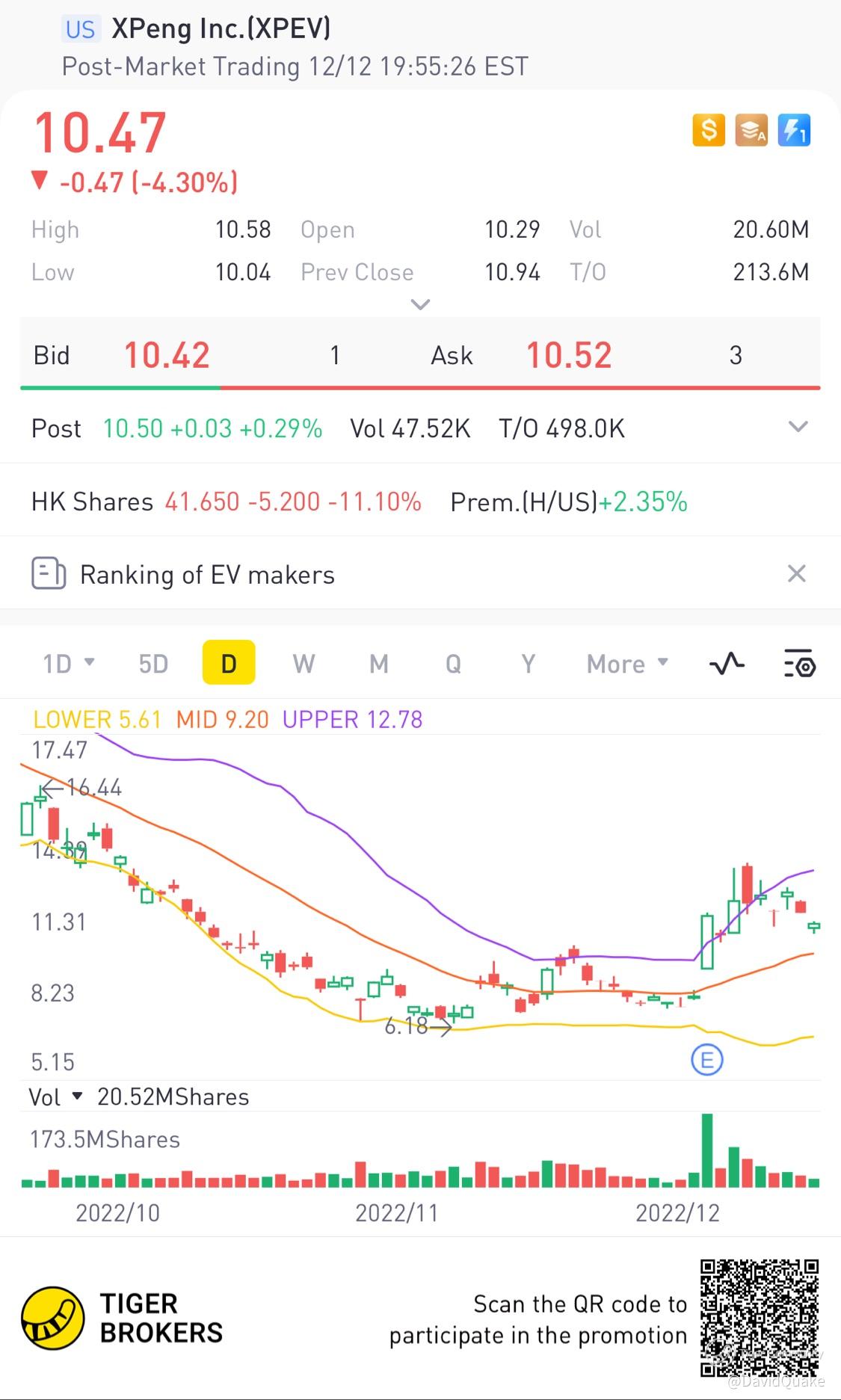
Task: Switch chart to 5D
Action: (153, 663)
